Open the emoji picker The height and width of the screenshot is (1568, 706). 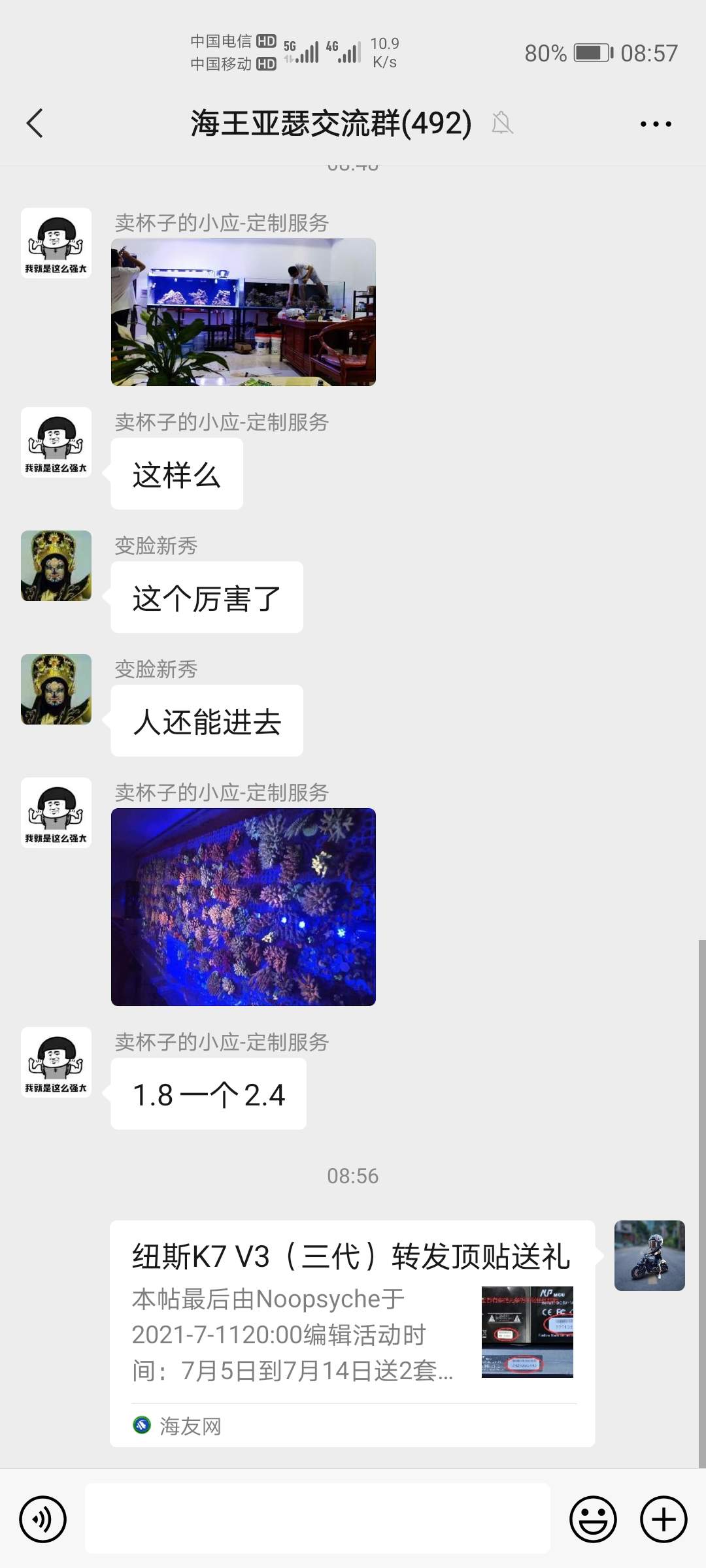tap(593, 1519)
